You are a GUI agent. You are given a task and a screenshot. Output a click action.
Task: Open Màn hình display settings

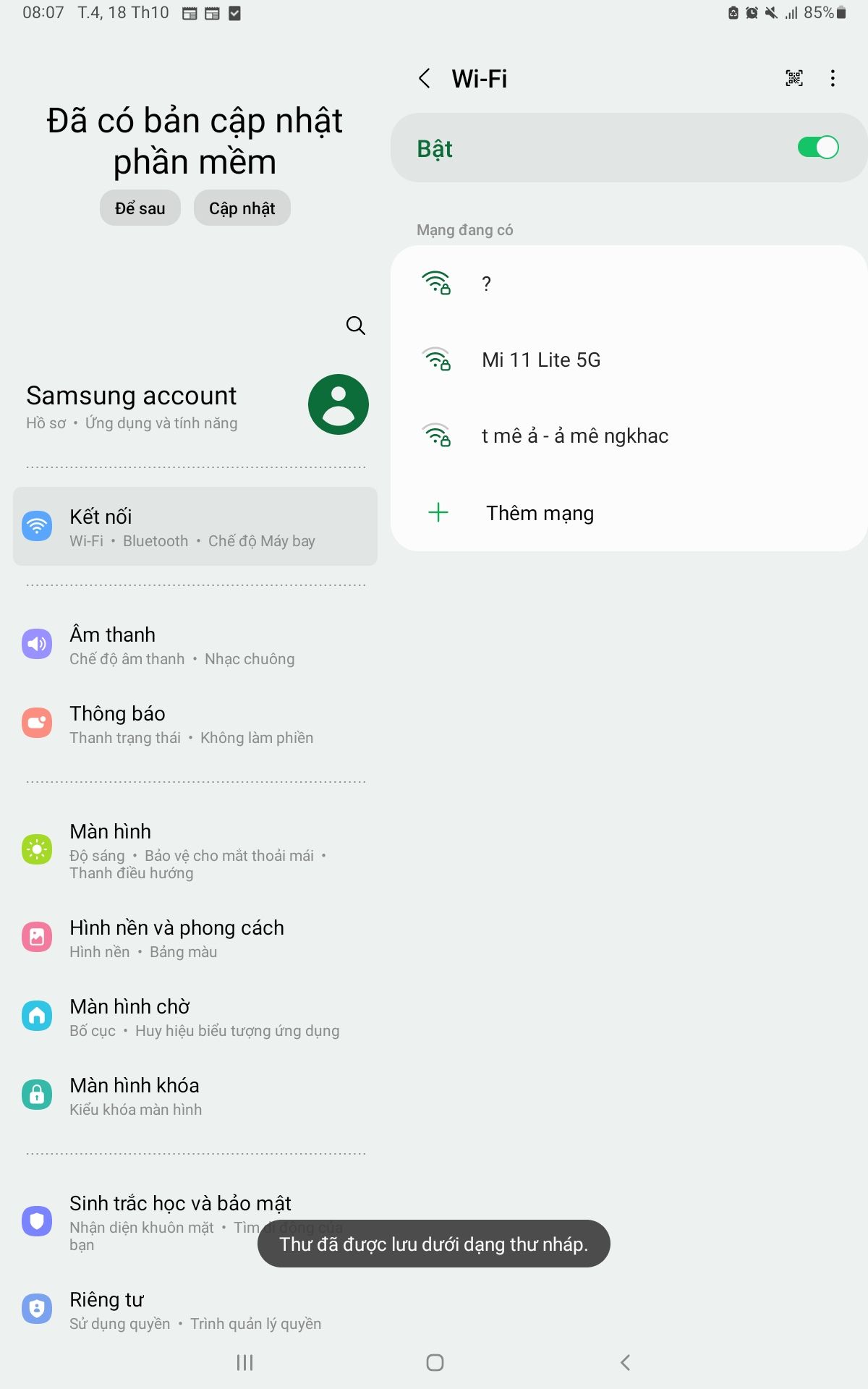(x=195, y=850)
